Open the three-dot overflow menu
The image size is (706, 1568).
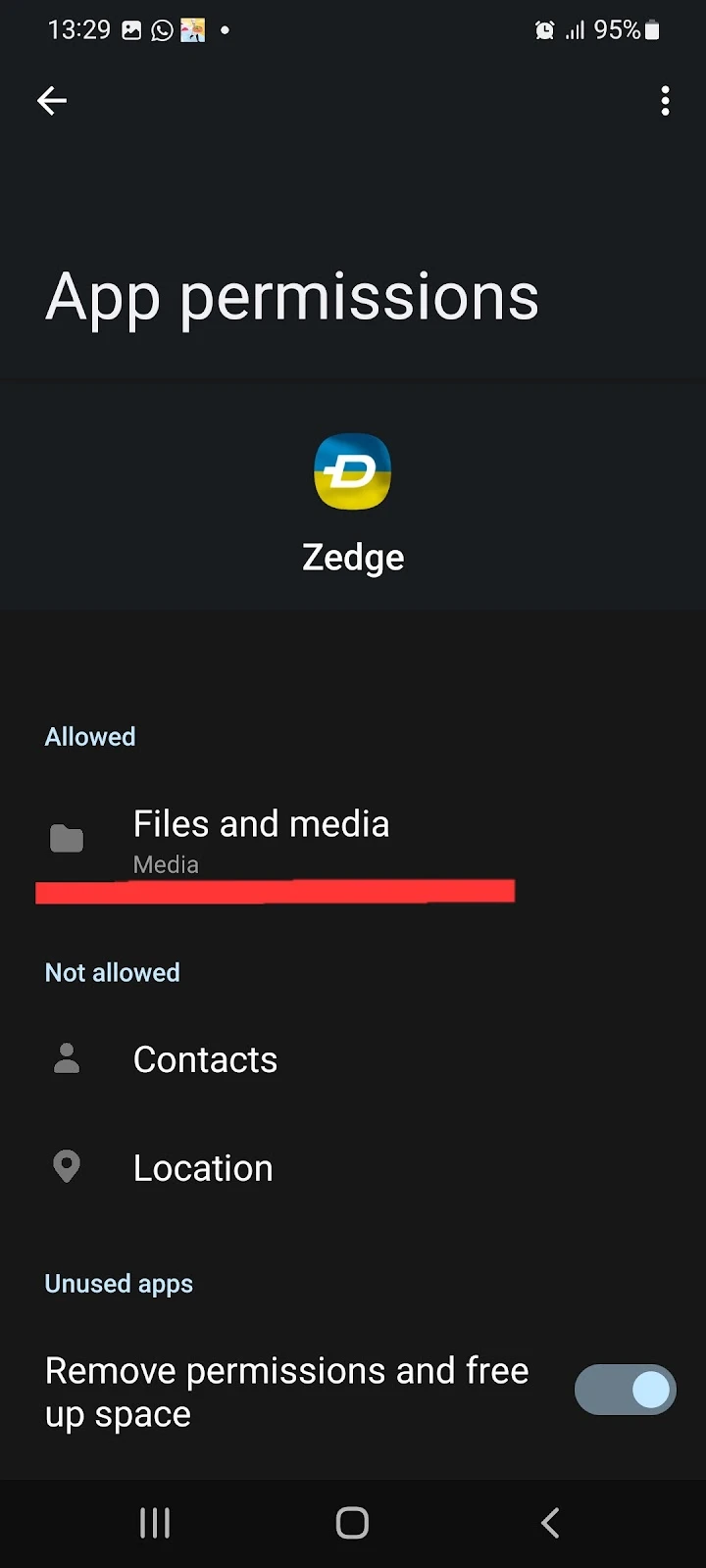(x=666, y=101)
